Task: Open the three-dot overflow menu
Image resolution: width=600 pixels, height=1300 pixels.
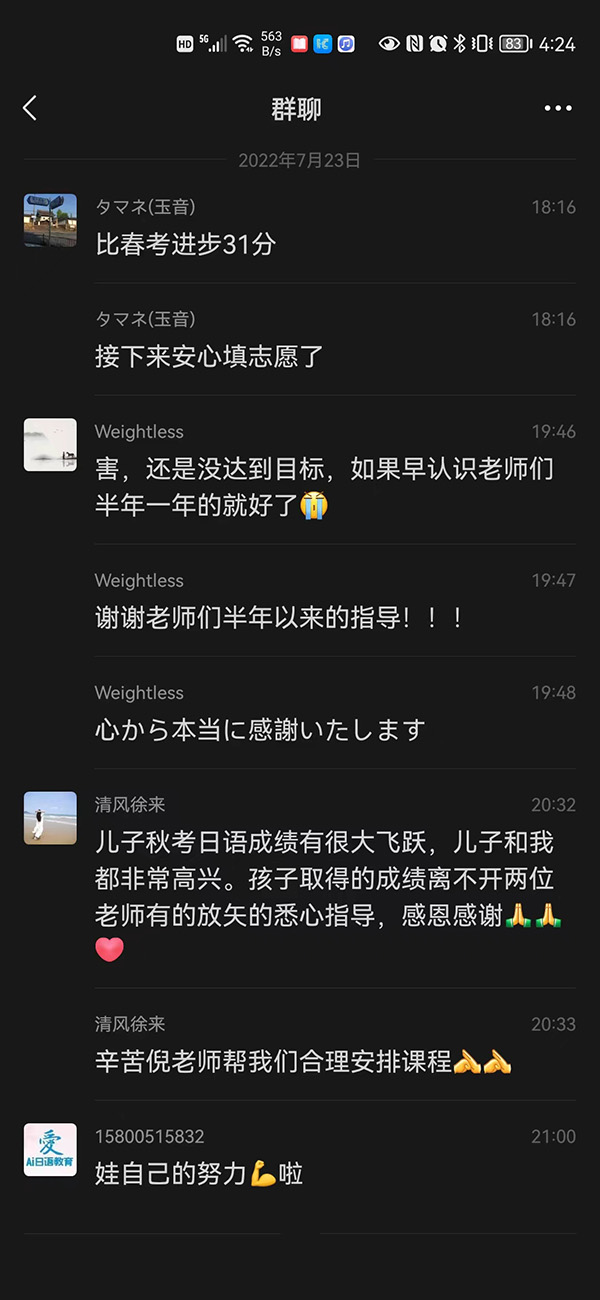Action: tap(558, 109)
